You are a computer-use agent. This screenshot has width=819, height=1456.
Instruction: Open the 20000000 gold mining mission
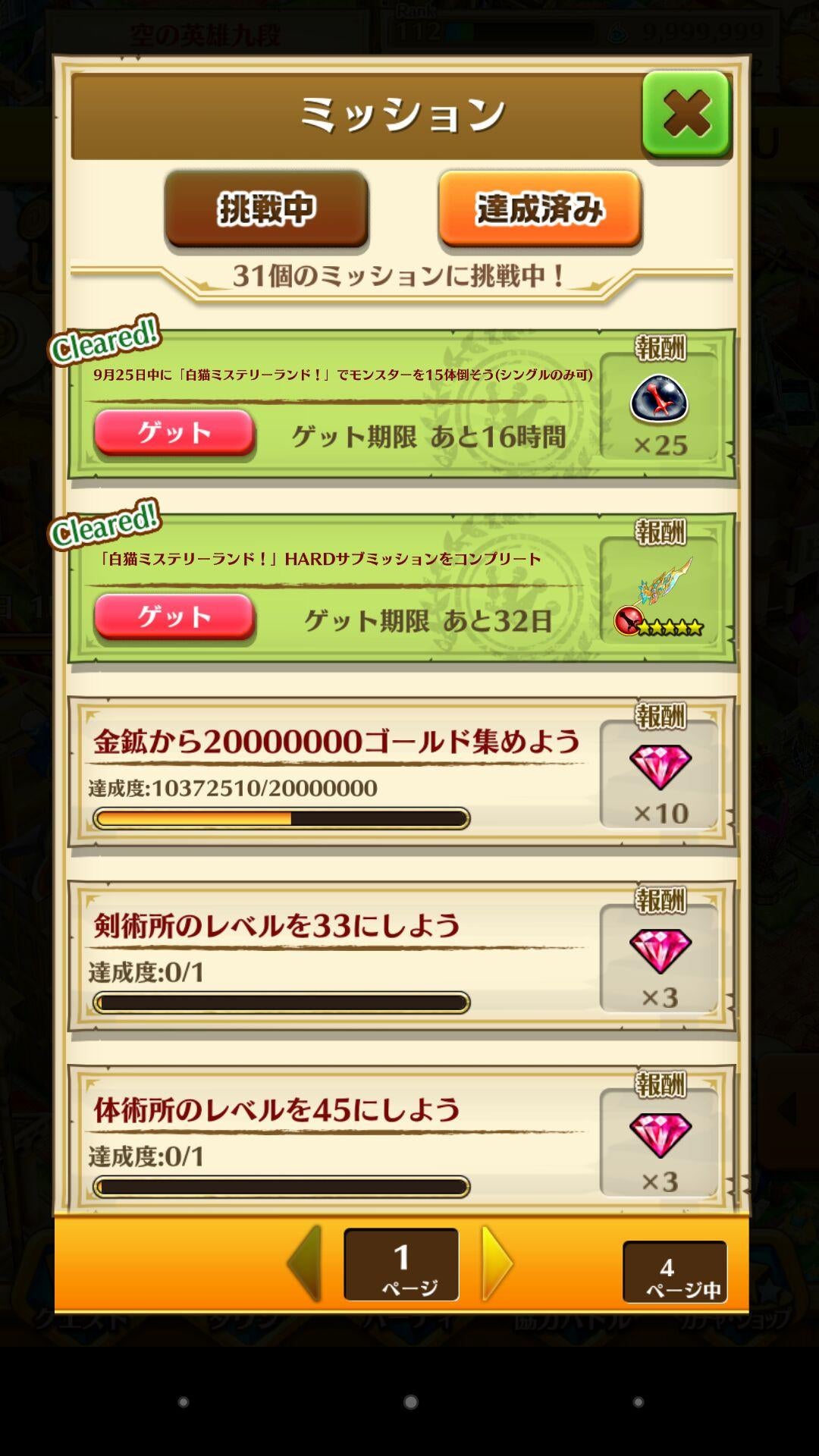tap(402, 772)
